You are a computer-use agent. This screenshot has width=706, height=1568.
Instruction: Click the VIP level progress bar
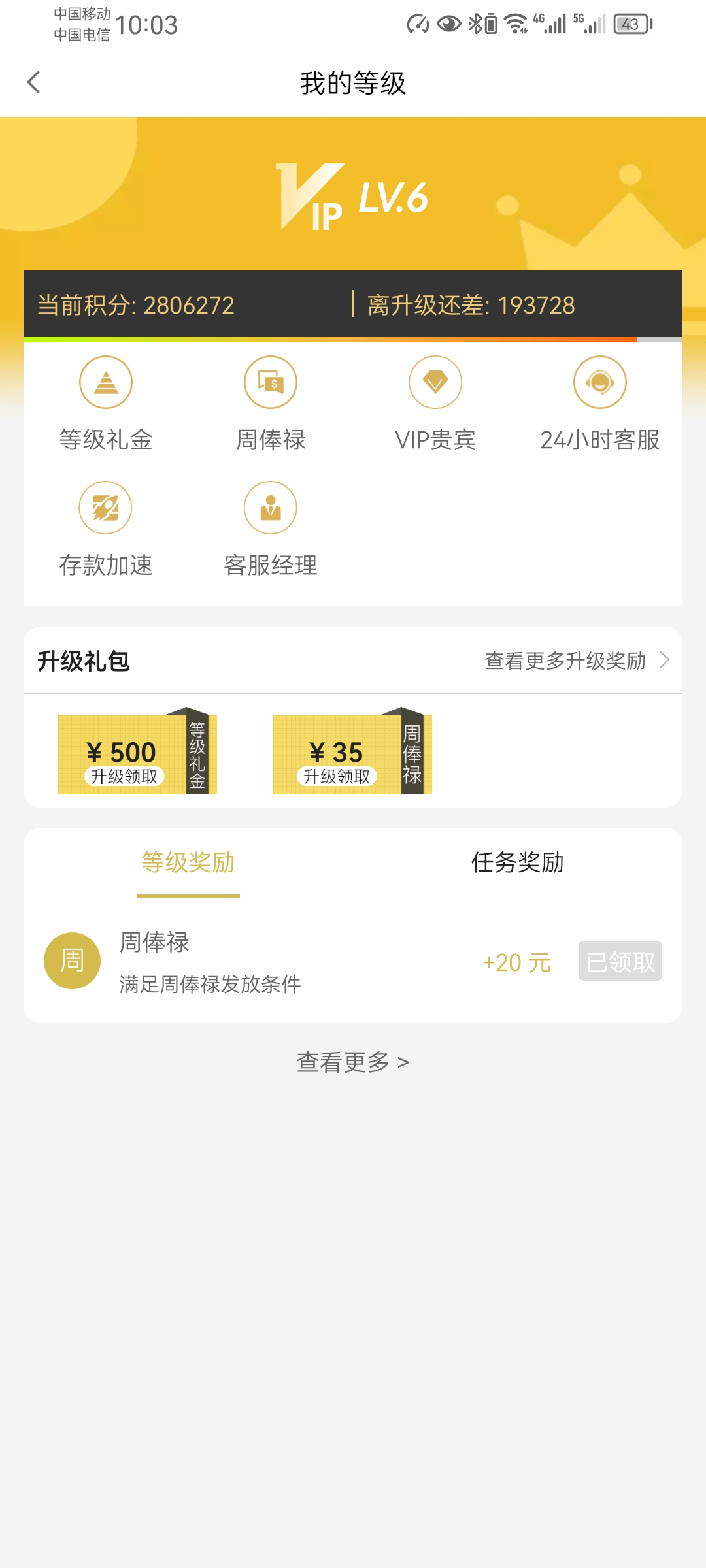(x=353, y=340)
